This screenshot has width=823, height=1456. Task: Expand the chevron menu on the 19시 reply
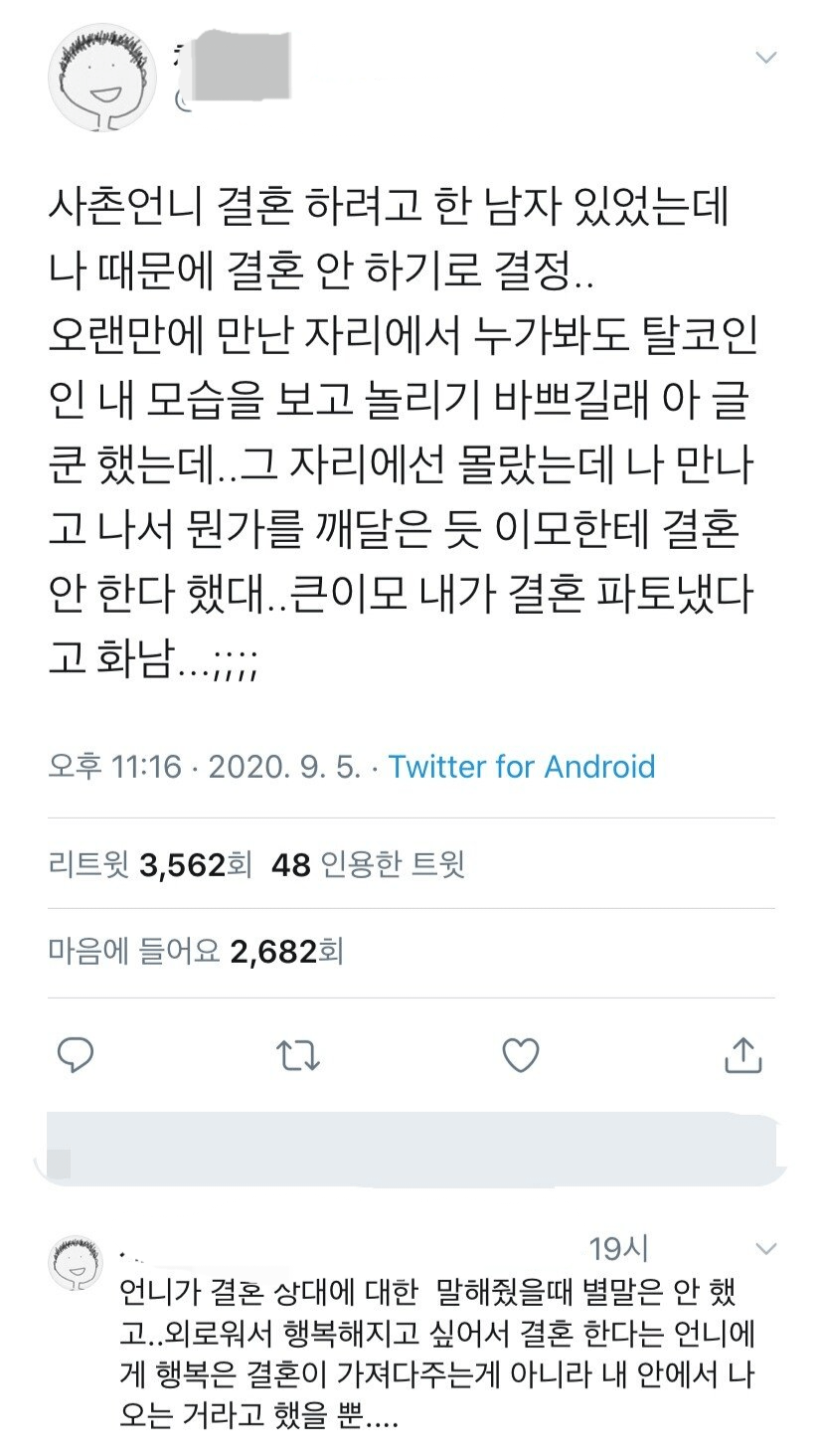(x=765, y=1248)
